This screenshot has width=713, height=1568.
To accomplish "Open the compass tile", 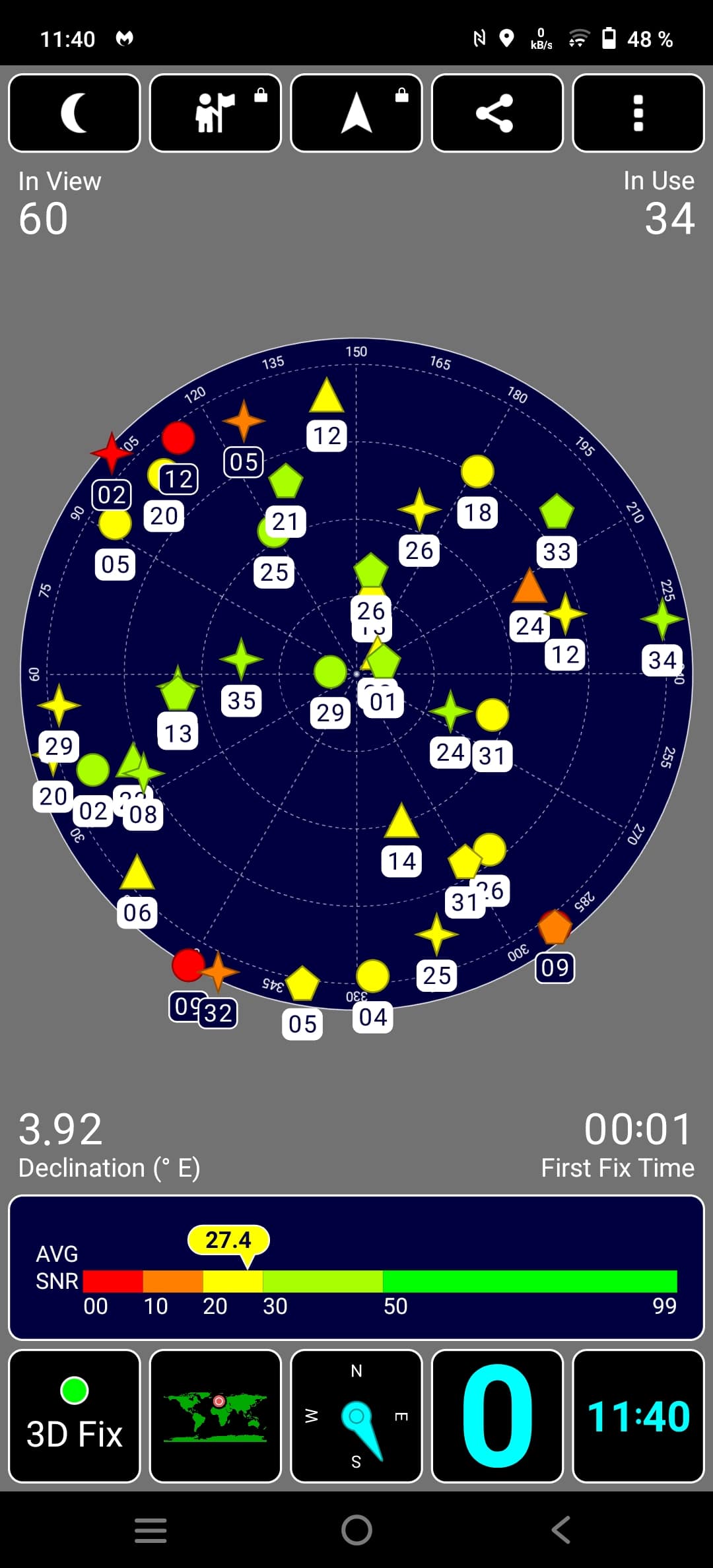I will point(356,1416).
